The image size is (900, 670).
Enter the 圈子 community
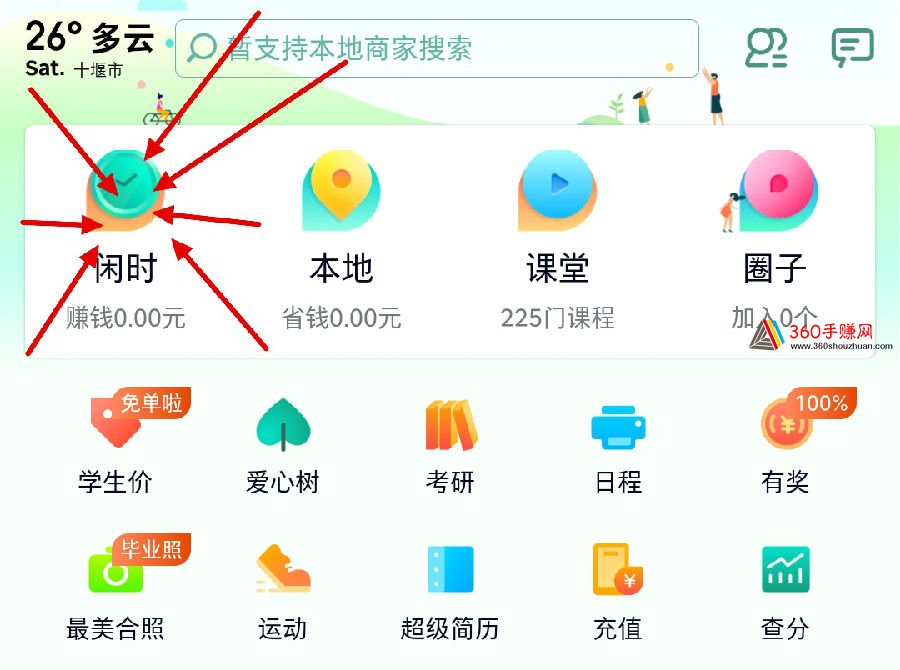tap(774, 238)
